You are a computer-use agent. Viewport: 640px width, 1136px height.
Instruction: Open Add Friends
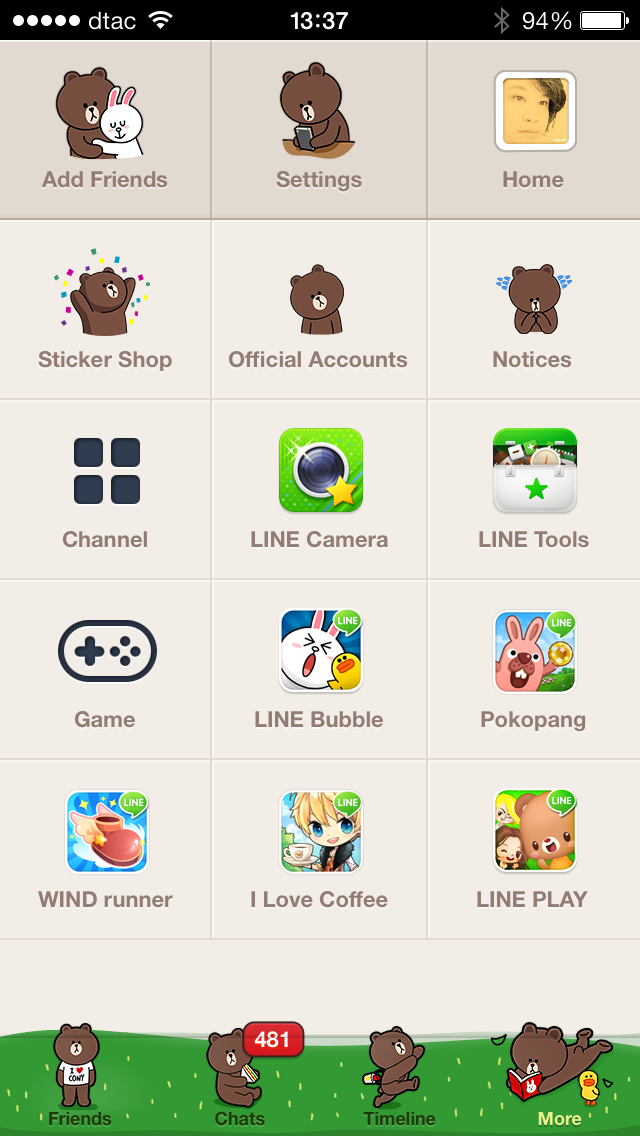105,130
